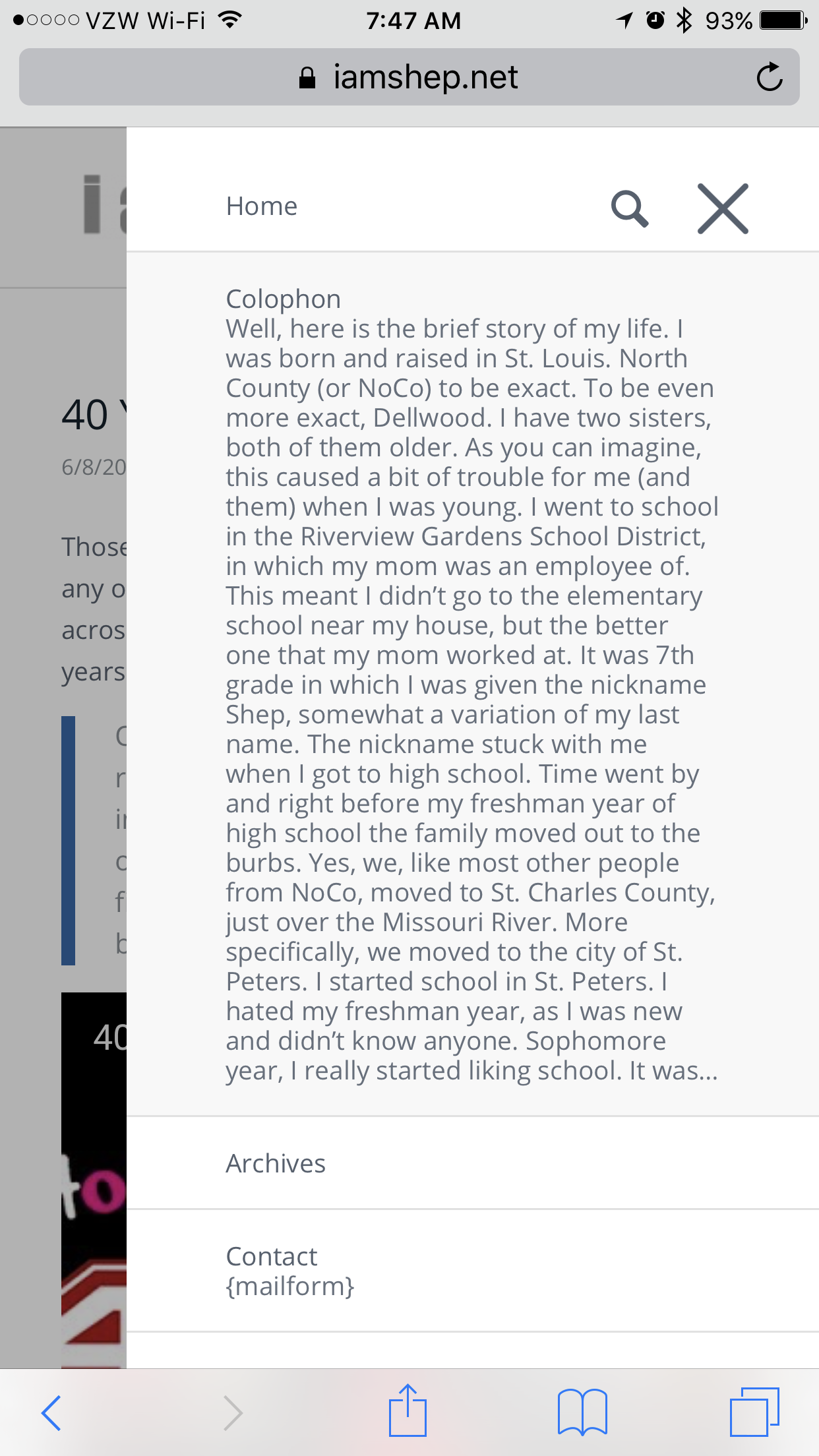This screenshot has width=819, height=1456.
Task: Reload the page in Safari
Action: pos(769,78)
